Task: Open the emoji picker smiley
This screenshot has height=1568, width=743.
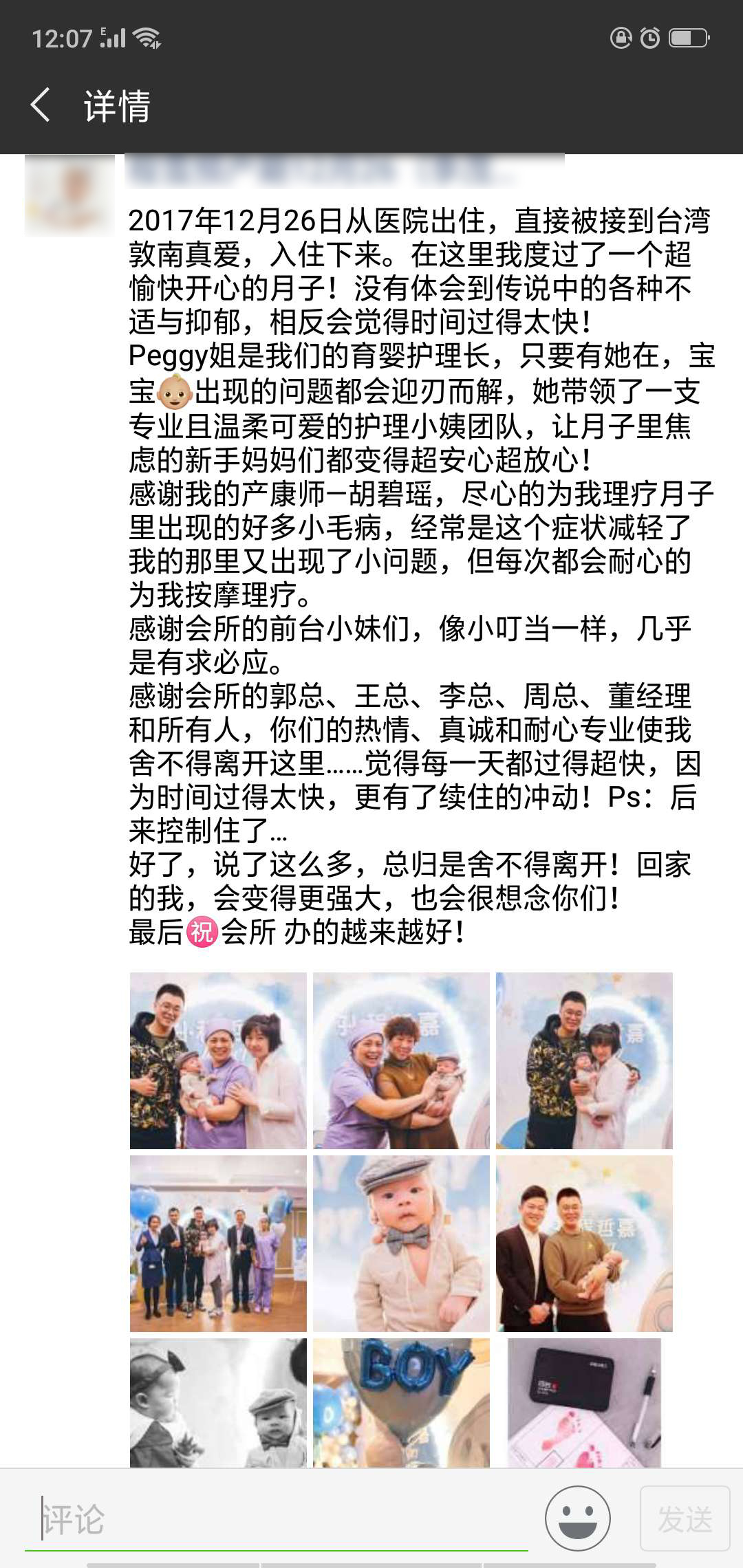Action: click(577, 1518)
